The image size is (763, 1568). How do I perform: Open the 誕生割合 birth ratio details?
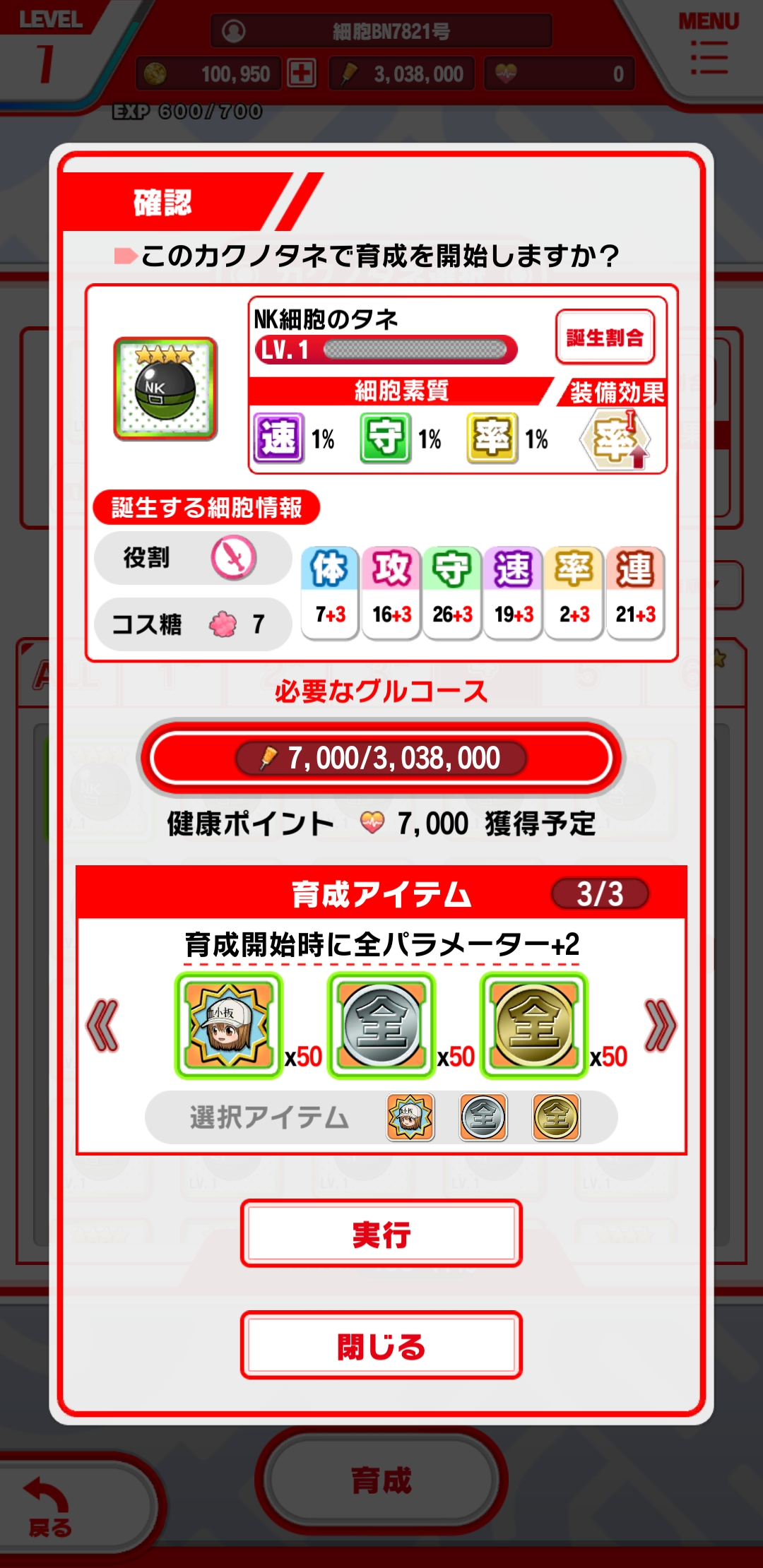pyautogui.click(x=604, y=338)
